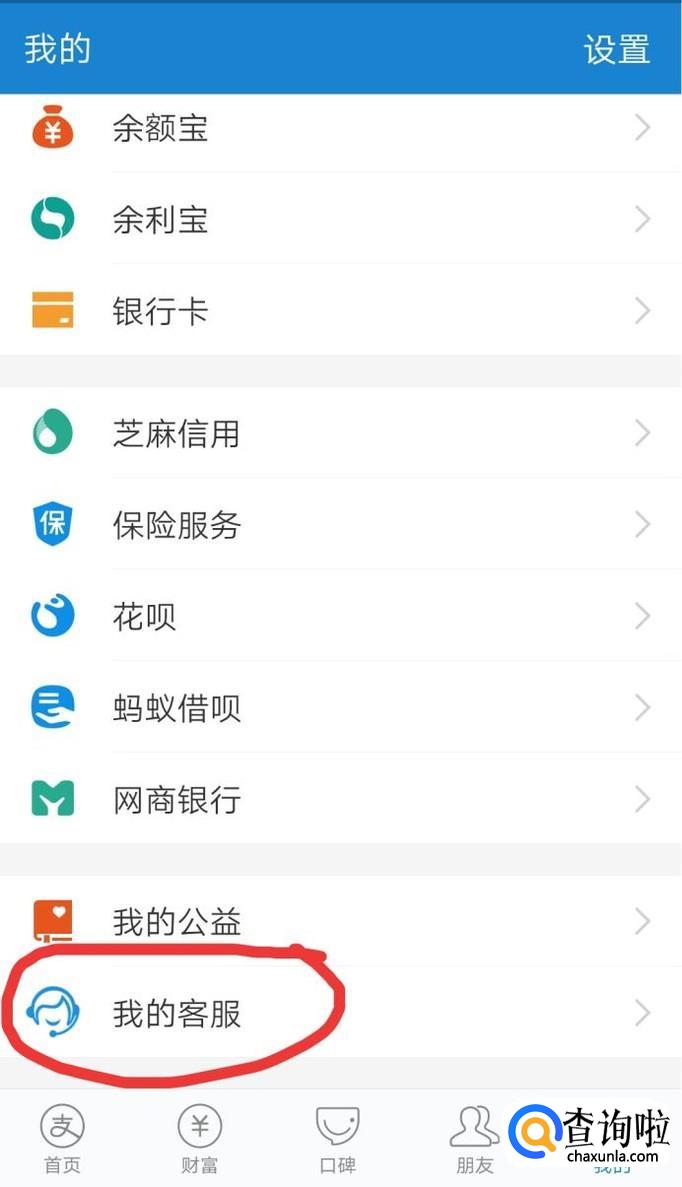Open 我的客服 customer service

point(340,1013)
